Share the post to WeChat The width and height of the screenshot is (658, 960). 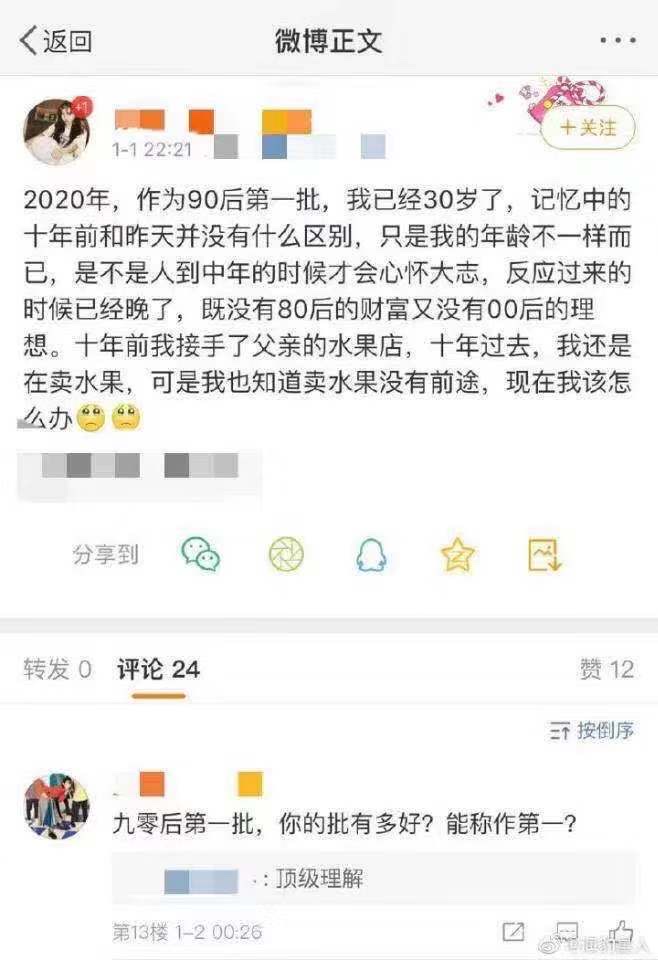pos(201,554)
